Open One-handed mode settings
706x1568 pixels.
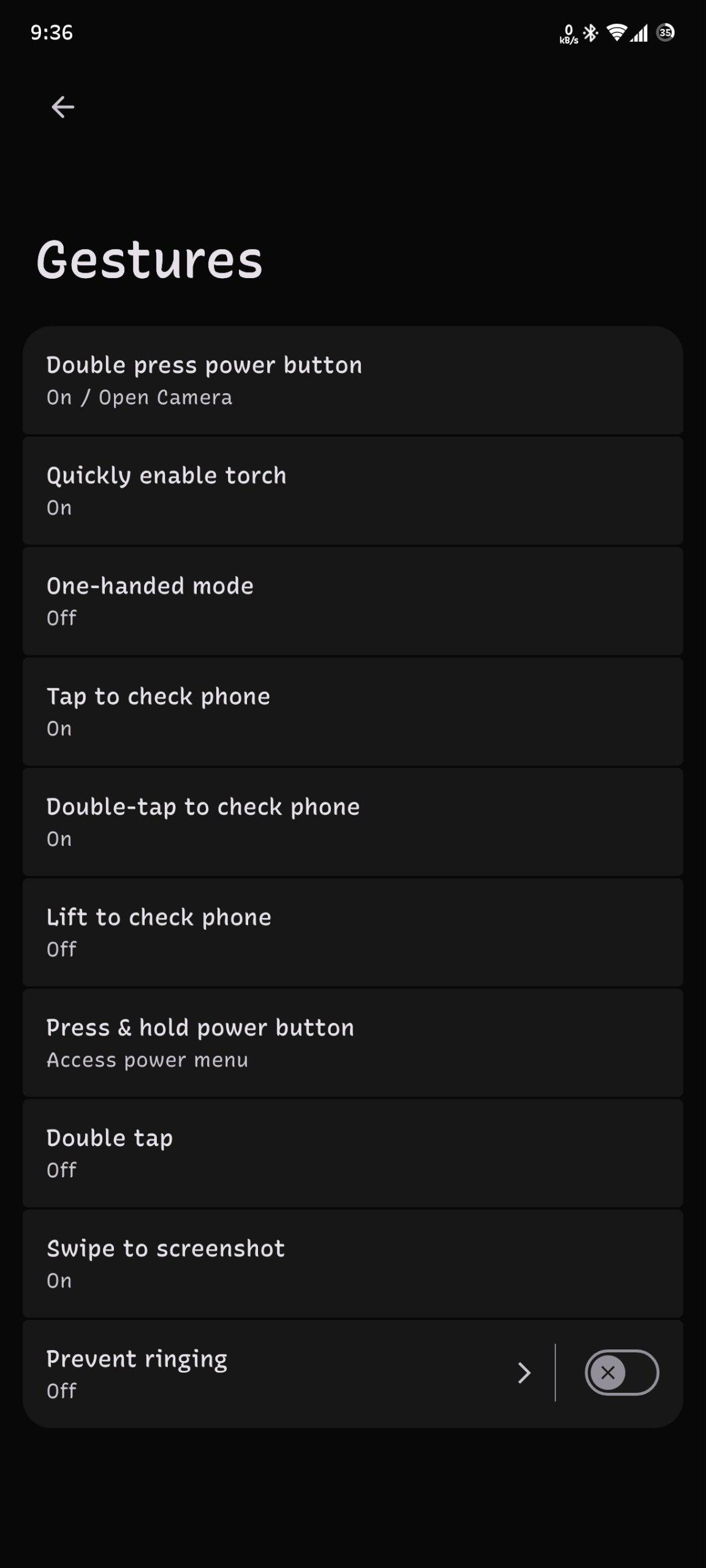353,601
